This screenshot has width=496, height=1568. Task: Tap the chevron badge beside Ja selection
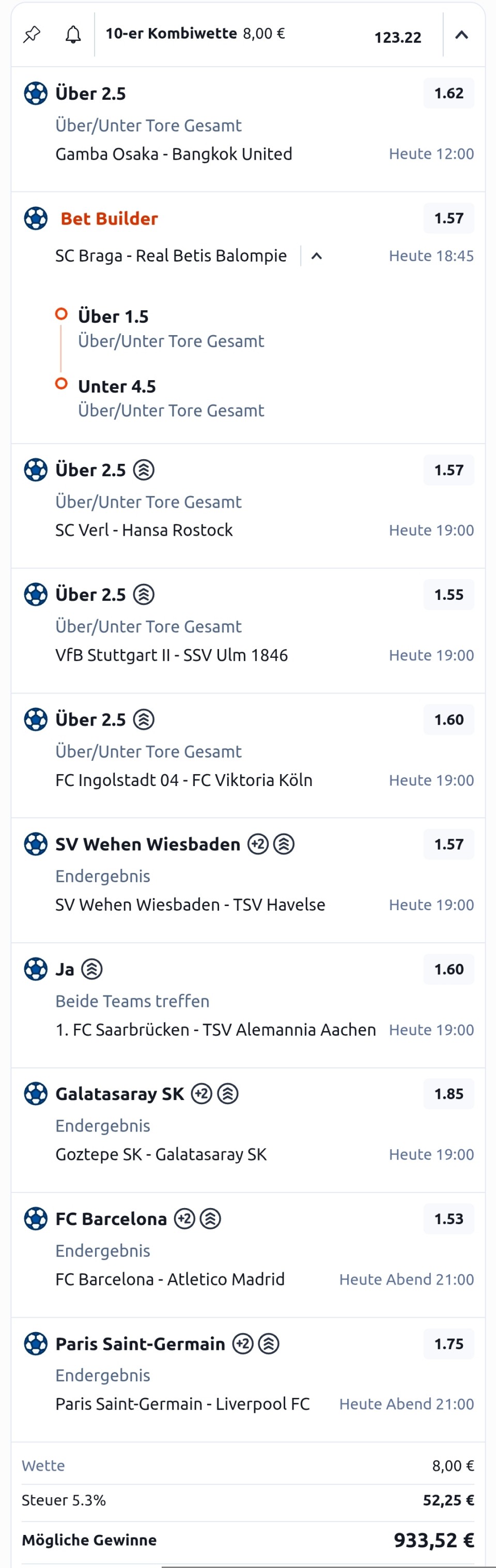92,969
